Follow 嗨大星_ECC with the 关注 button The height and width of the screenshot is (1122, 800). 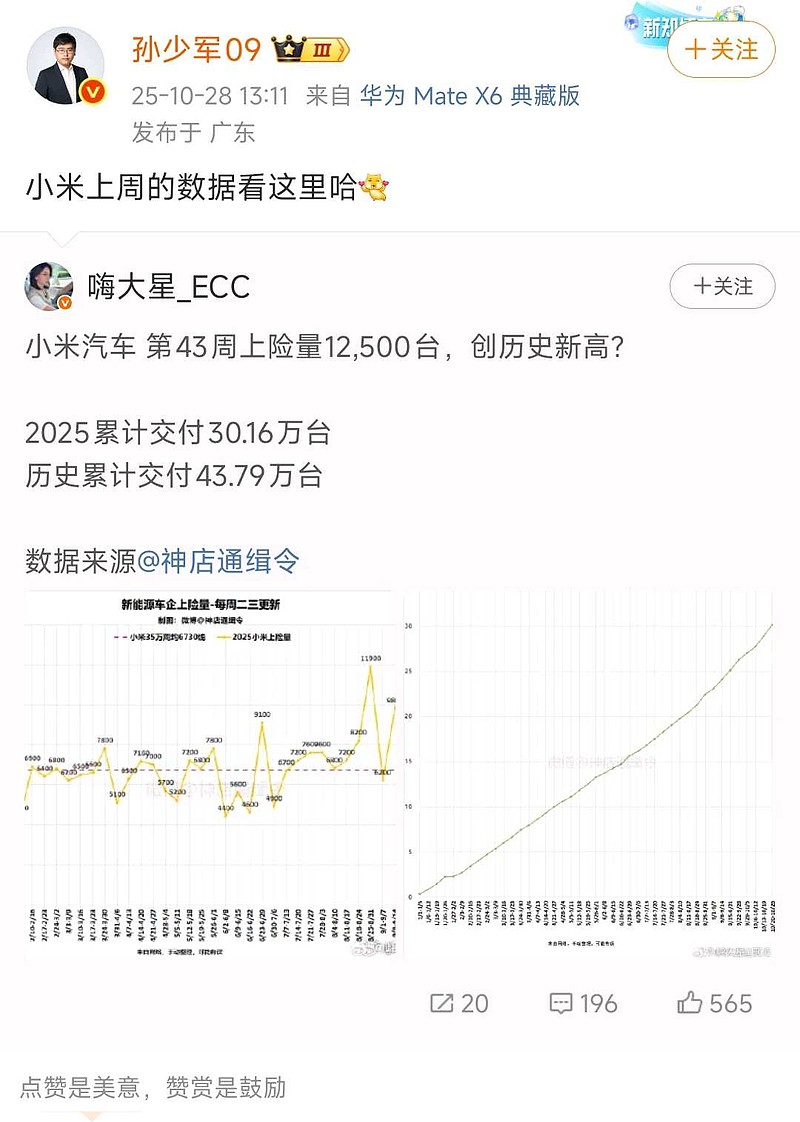[x=721, y=286]
